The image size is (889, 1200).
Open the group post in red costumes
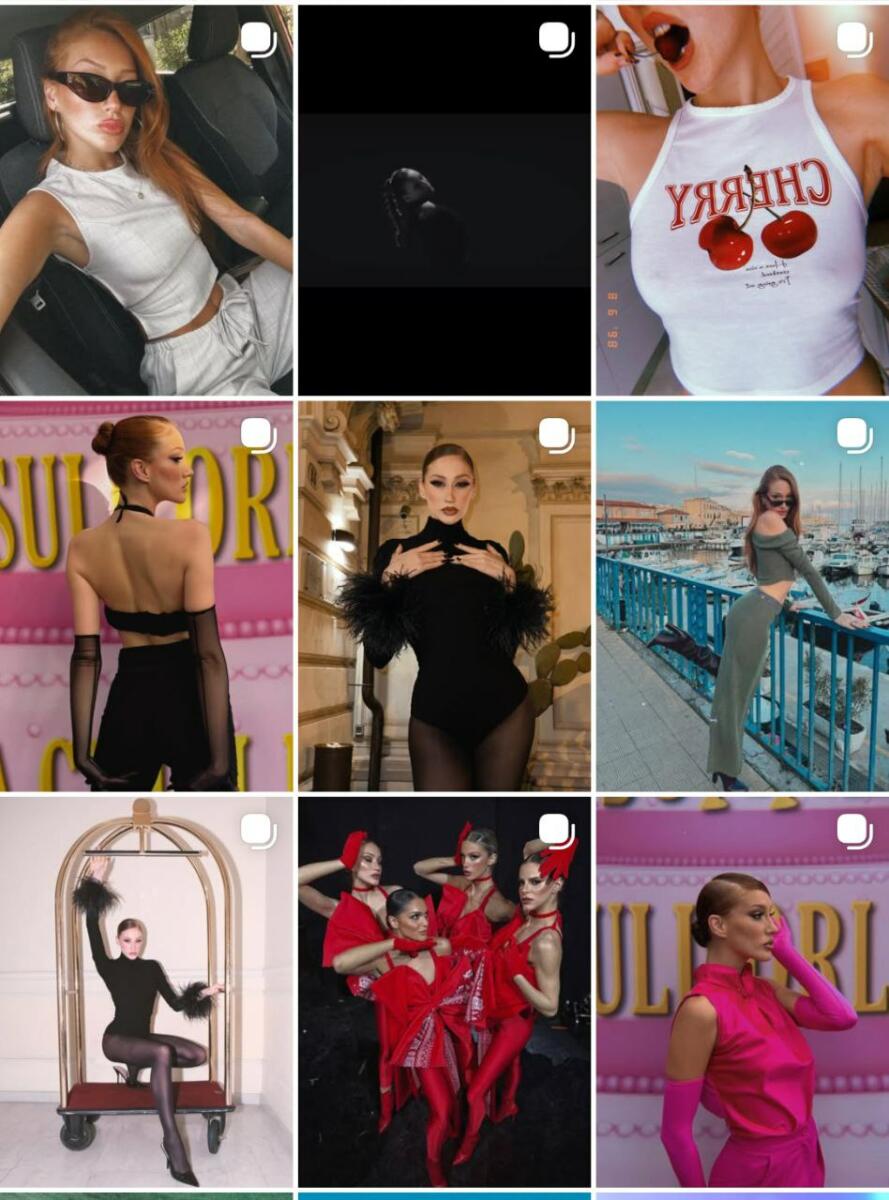[444, 992]
